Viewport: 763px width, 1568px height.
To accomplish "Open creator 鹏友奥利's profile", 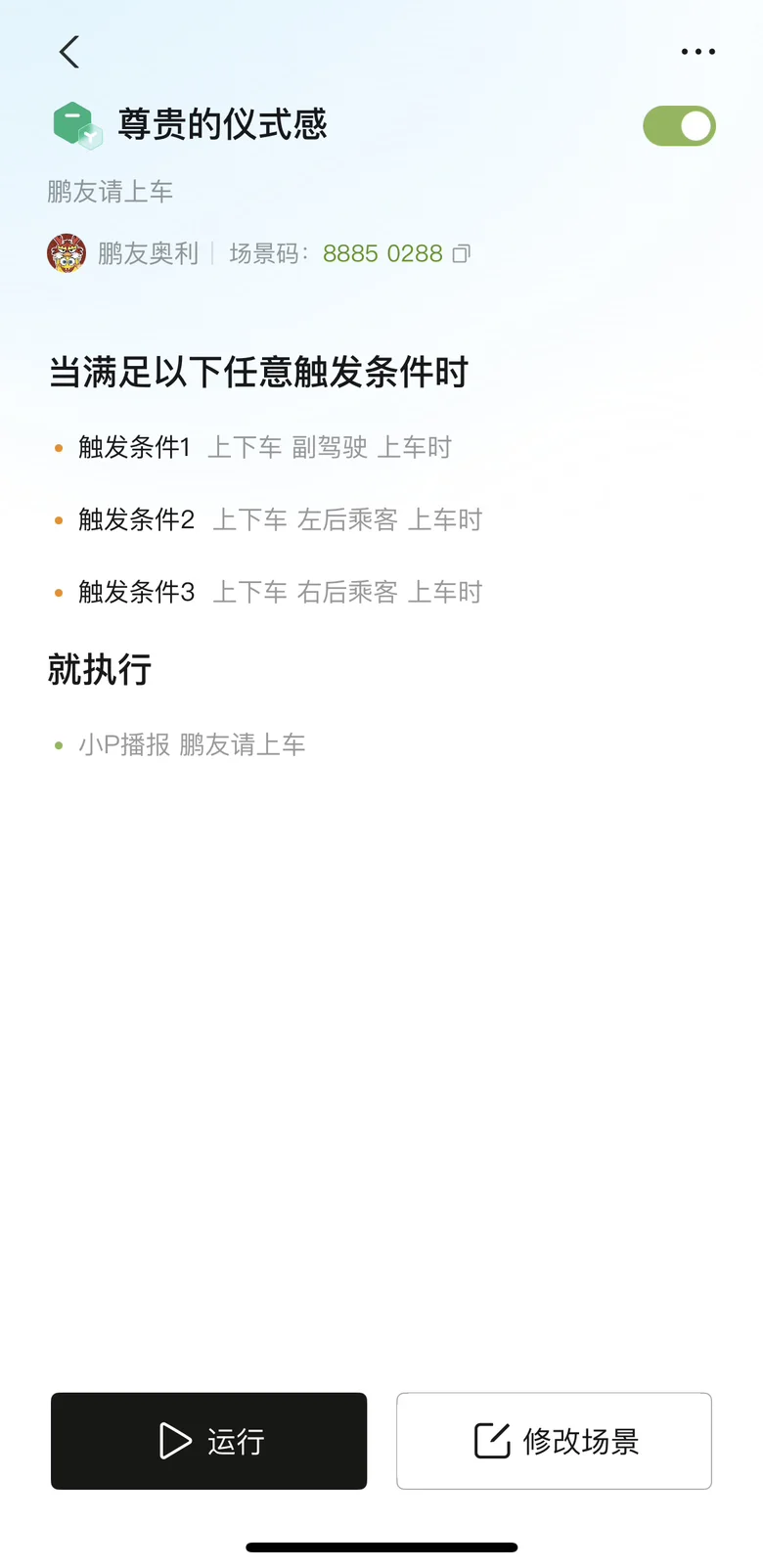I will pos(67,253).
